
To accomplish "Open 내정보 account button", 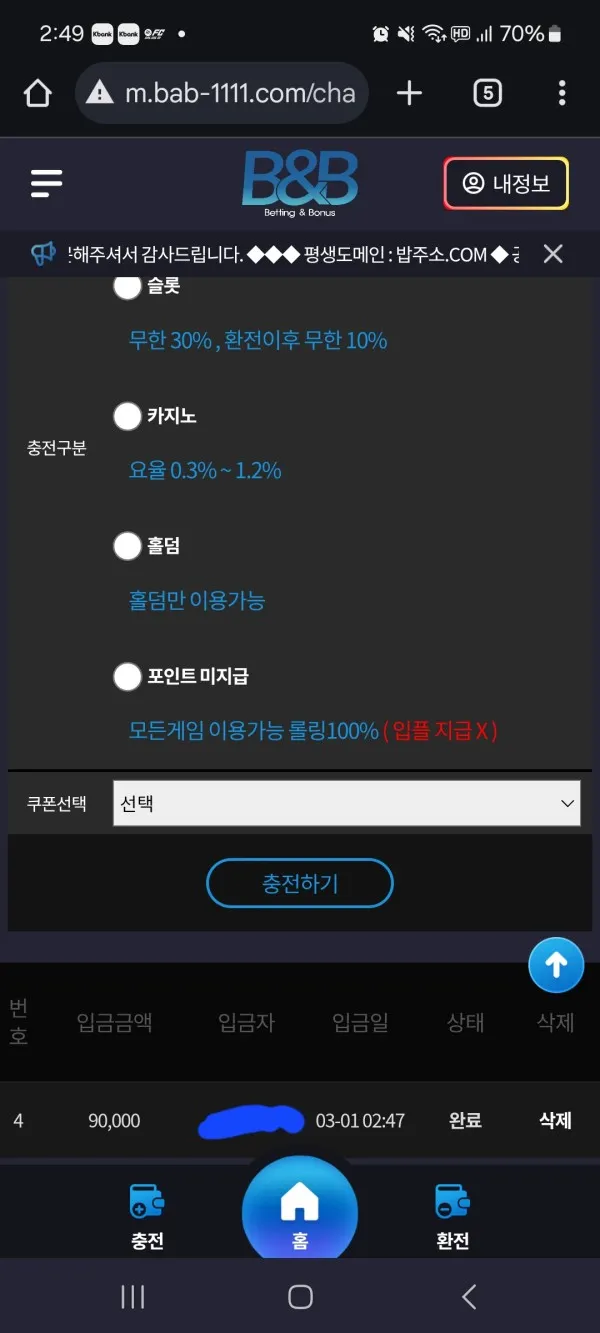I will (x=506, y=184).
